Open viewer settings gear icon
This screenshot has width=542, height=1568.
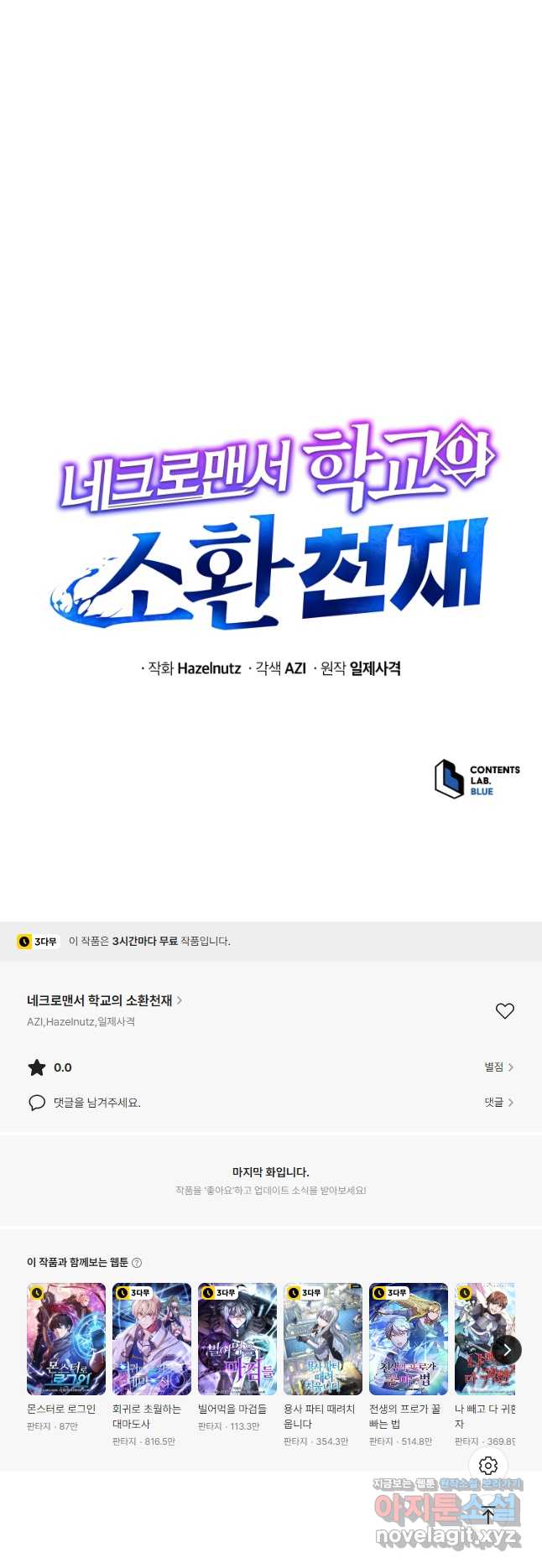488,1465
